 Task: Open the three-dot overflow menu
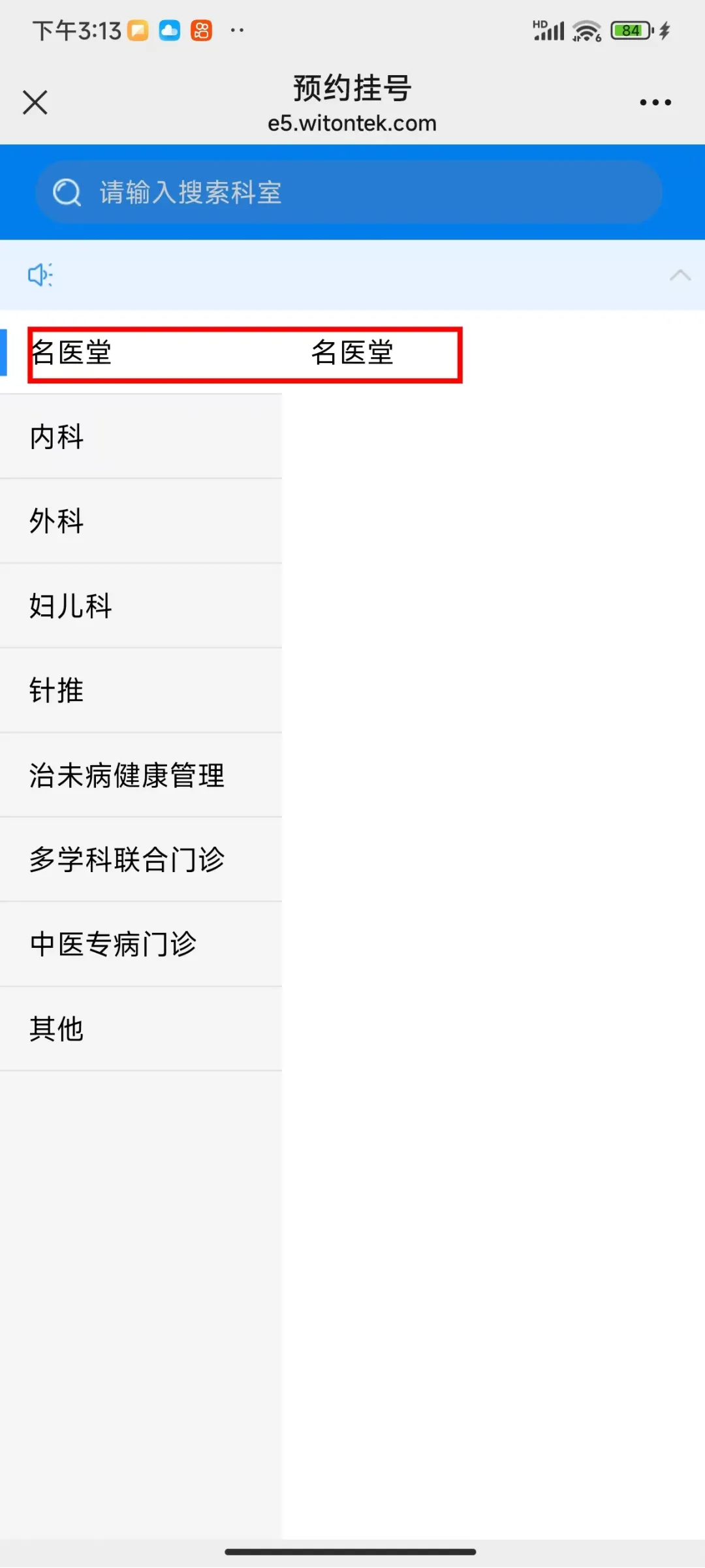tap(655, 102)
